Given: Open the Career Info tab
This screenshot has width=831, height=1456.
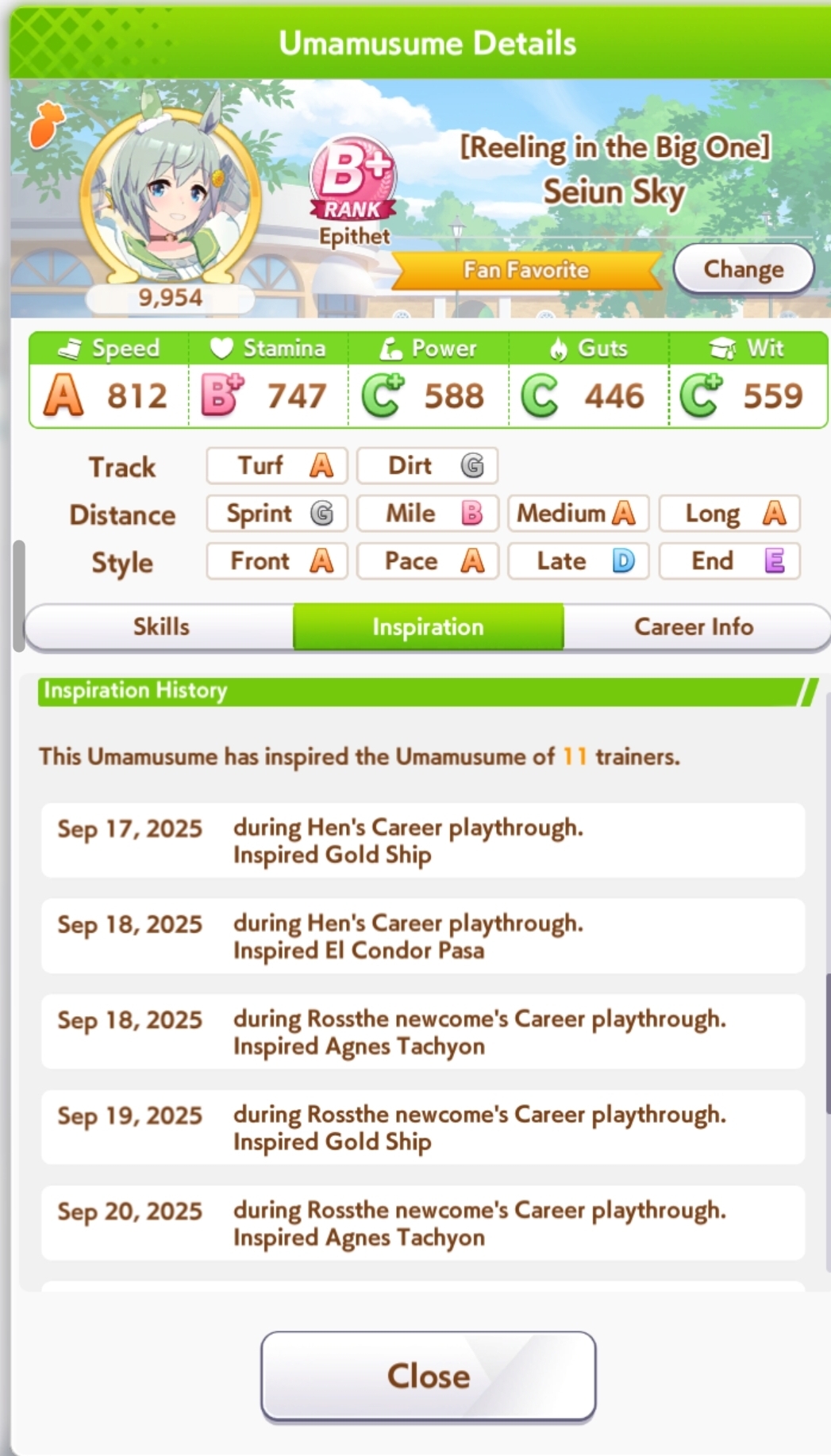Looking at the screenshot, I should click(694, 626).
